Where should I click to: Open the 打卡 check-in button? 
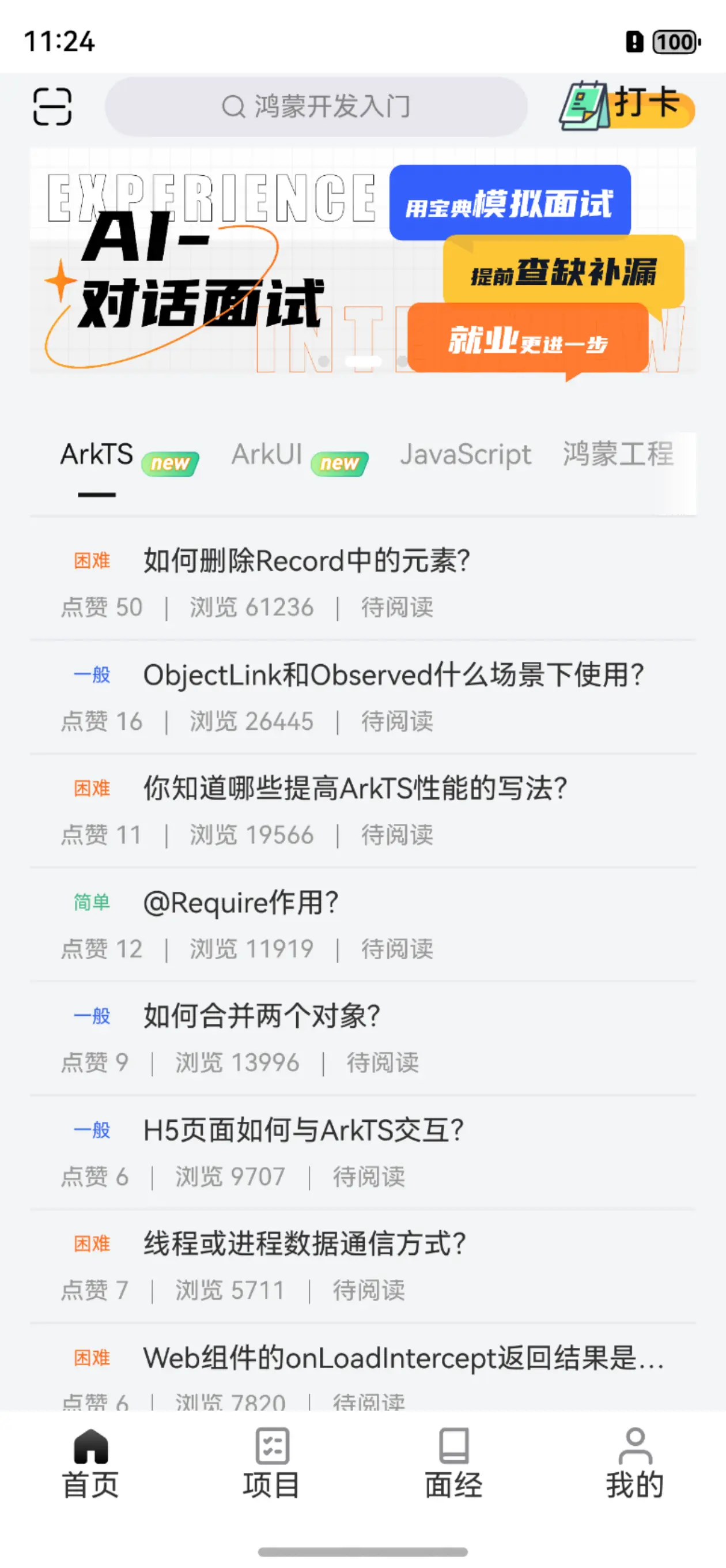tap(627, 105)
